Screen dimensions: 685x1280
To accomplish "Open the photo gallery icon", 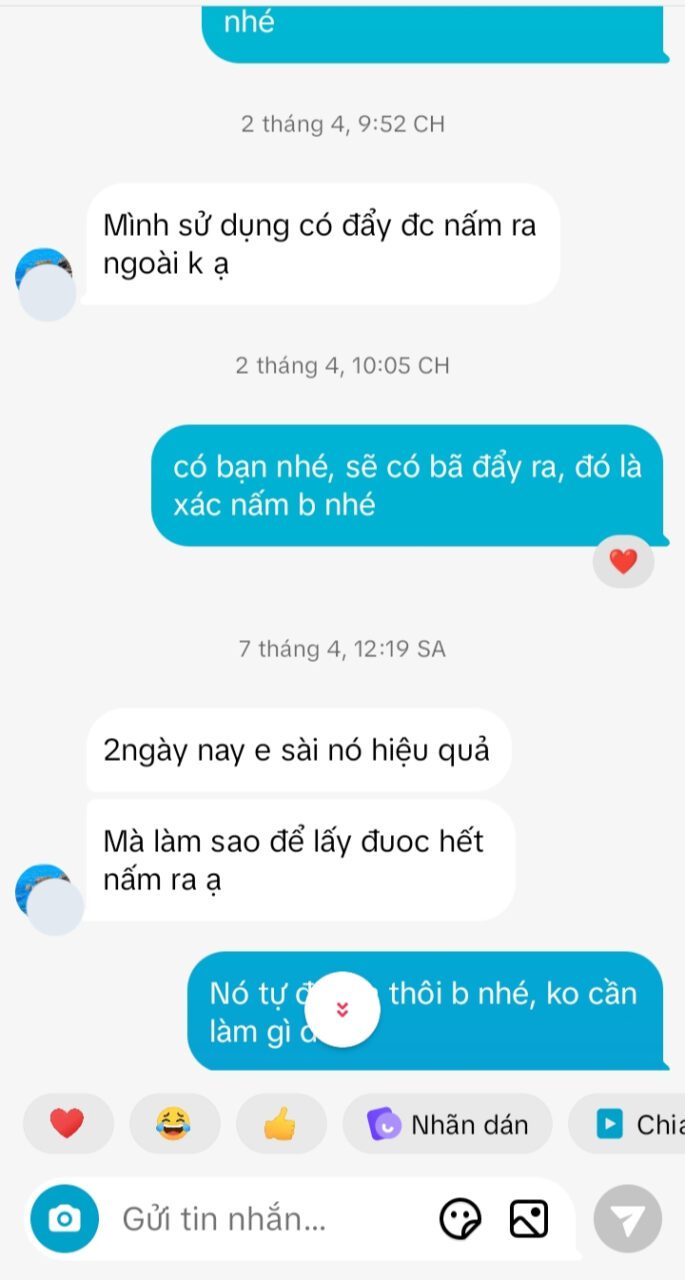I will pos(528,1219).
